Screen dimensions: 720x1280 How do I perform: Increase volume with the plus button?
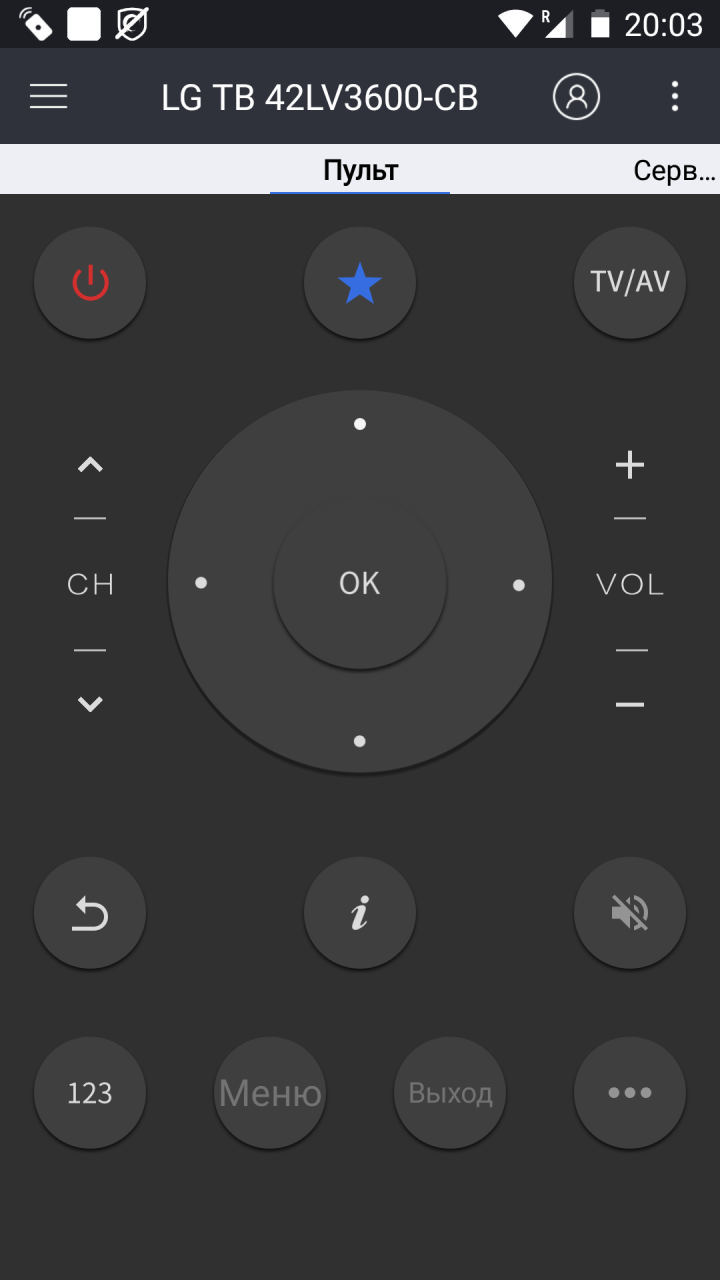630,465
